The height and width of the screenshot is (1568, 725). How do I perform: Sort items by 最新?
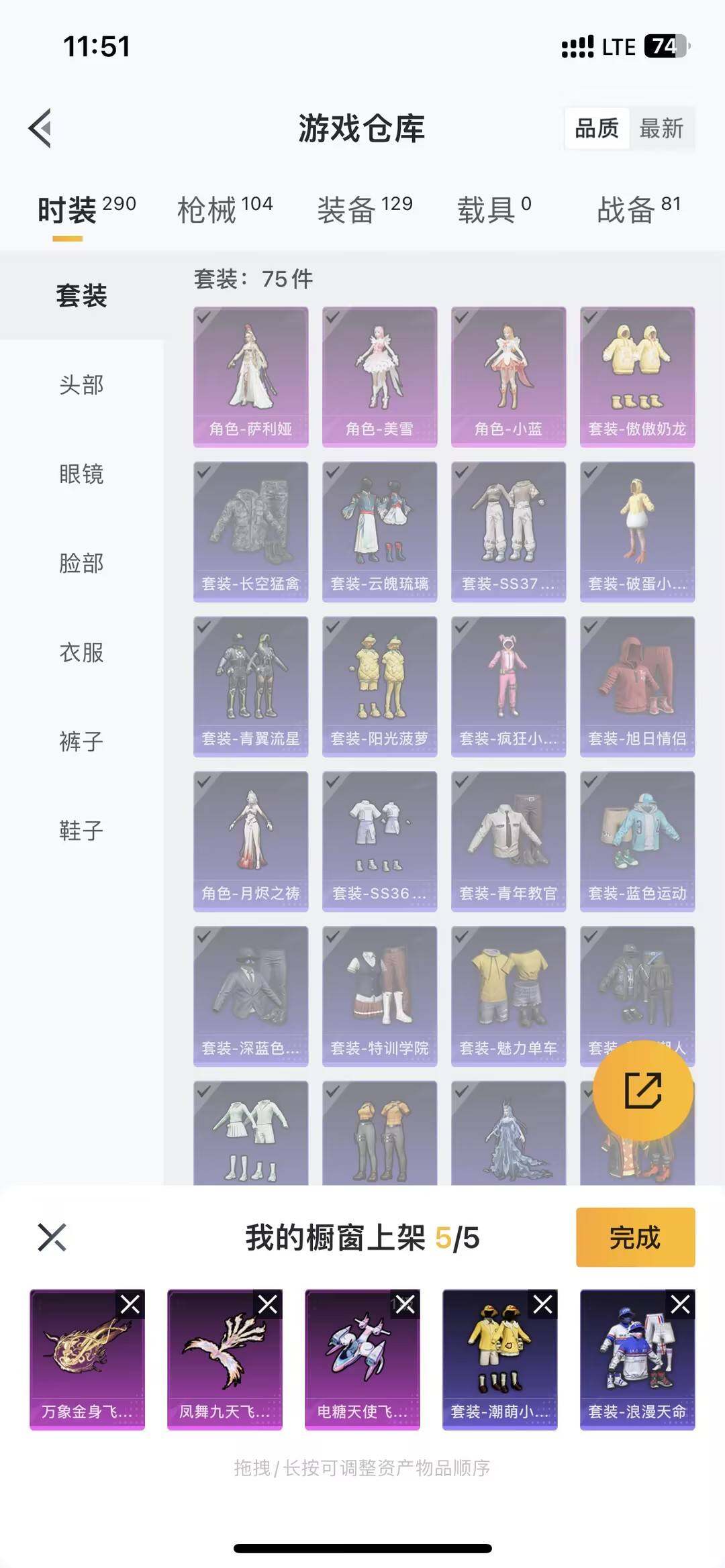coord(661,129)
